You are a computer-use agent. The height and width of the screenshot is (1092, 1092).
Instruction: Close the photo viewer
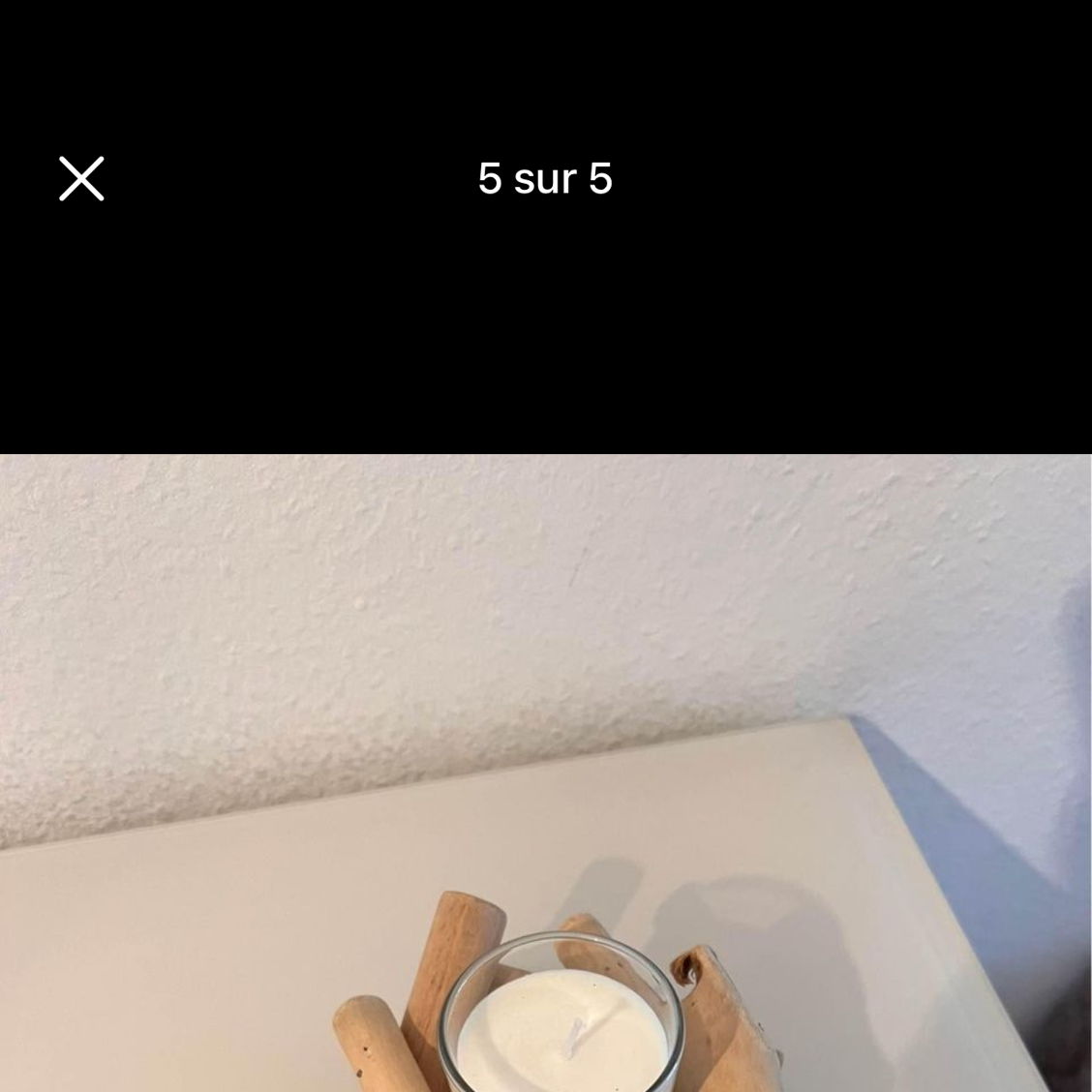coord(81,179)
